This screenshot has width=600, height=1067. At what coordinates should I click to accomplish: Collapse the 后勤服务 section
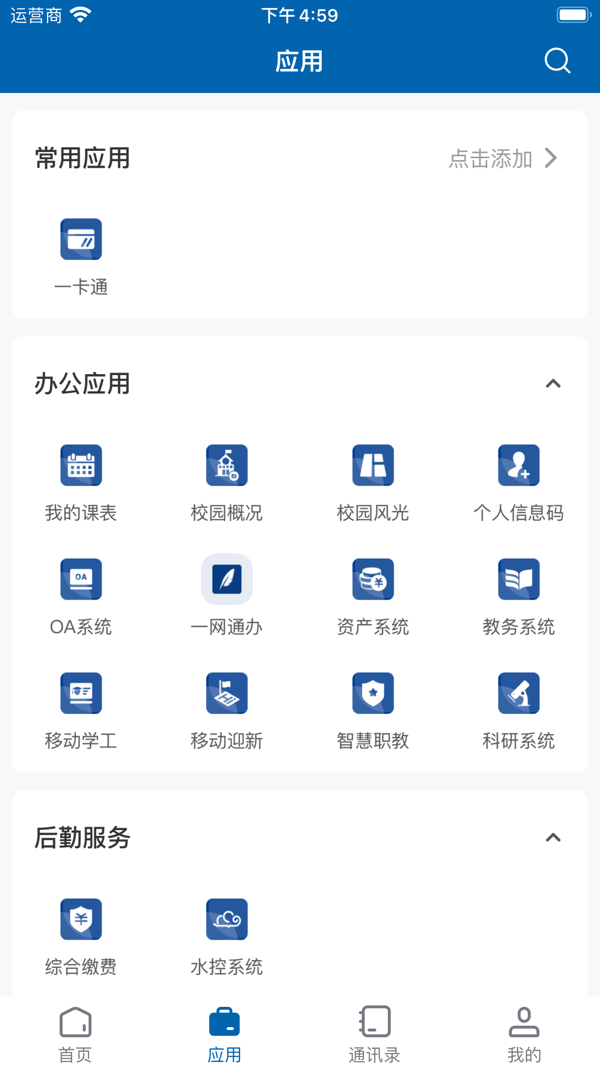tap(553, 838)
